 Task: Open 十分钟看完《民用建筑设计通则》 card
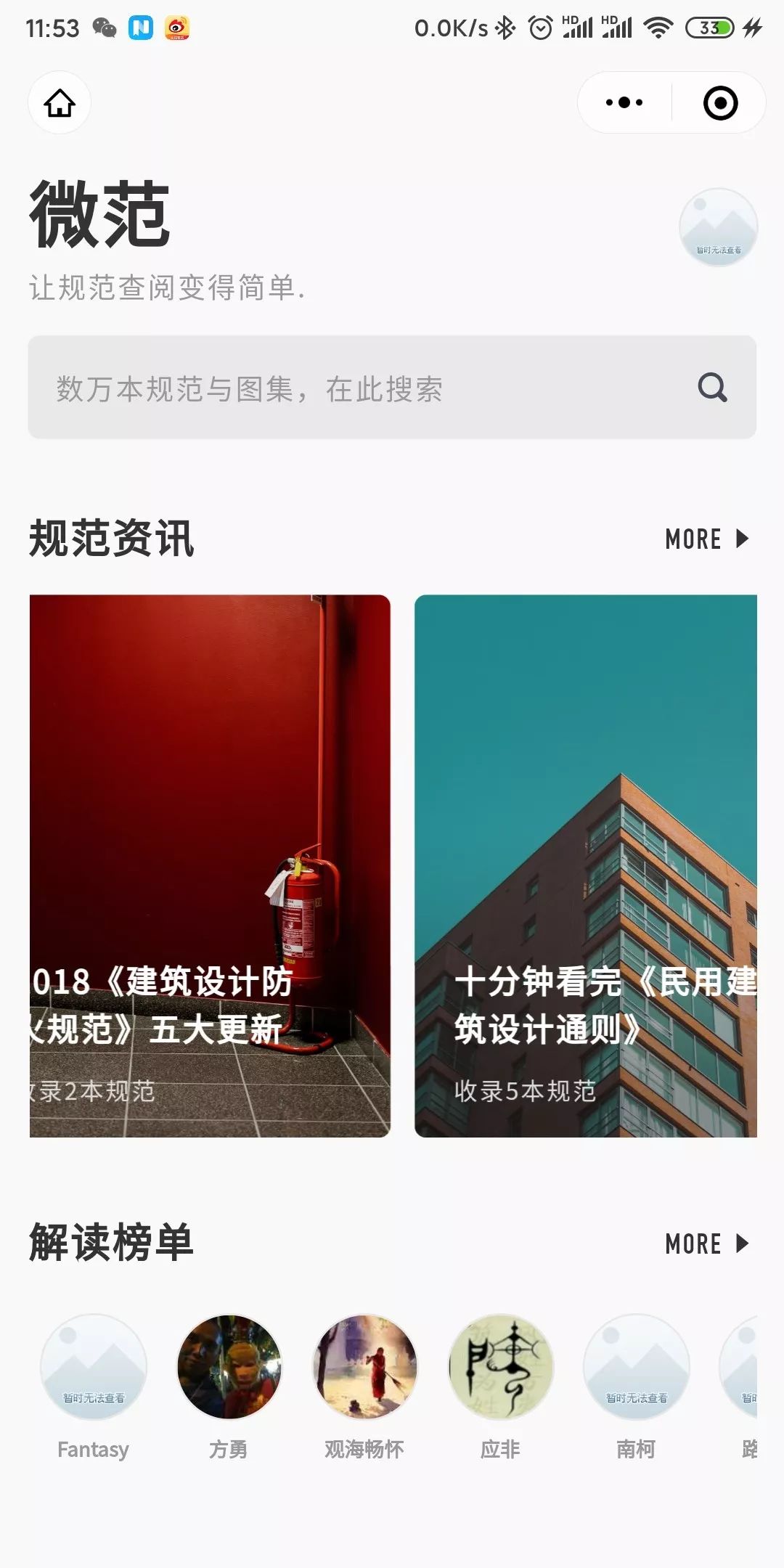586,865
